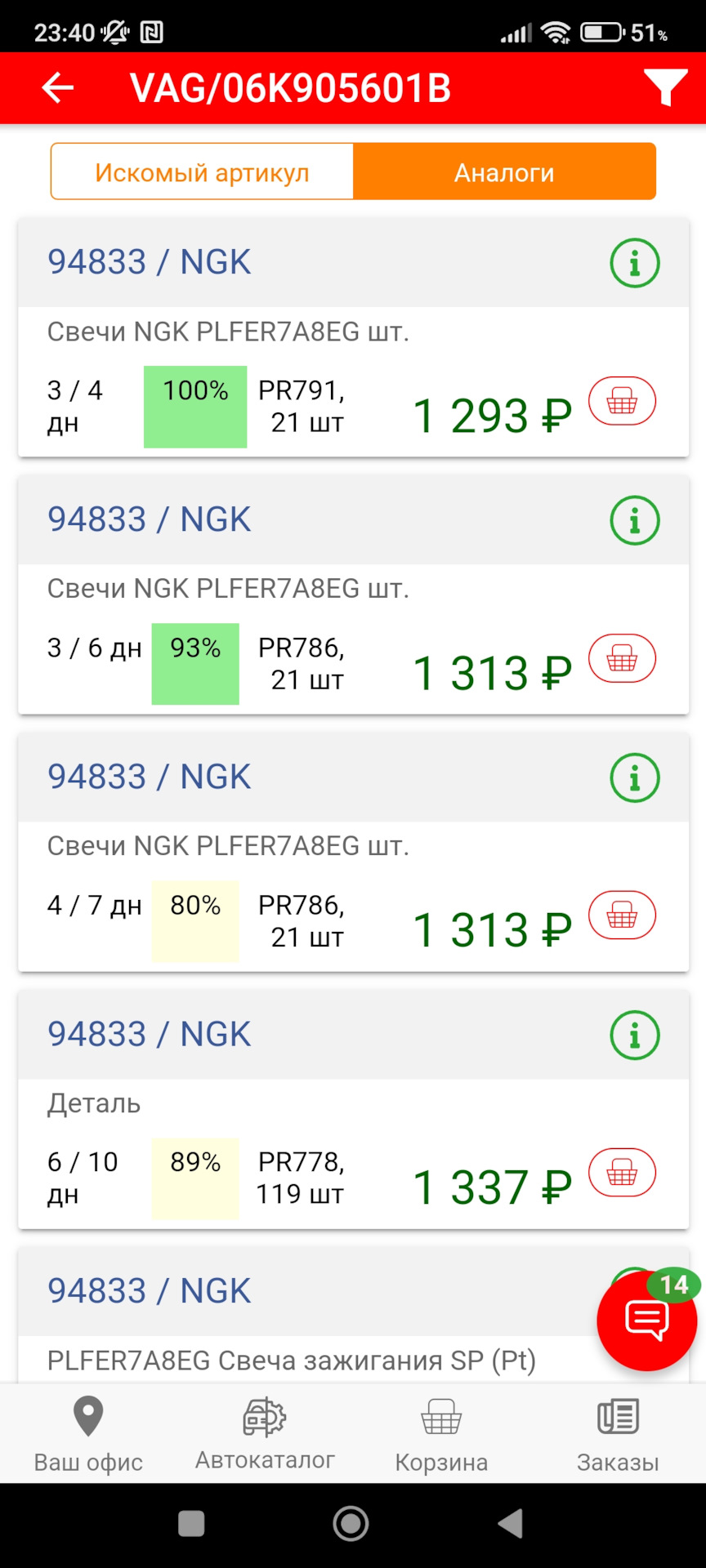
Task: Add the 1 293 ₽ offer to cart
Action: 622,401
